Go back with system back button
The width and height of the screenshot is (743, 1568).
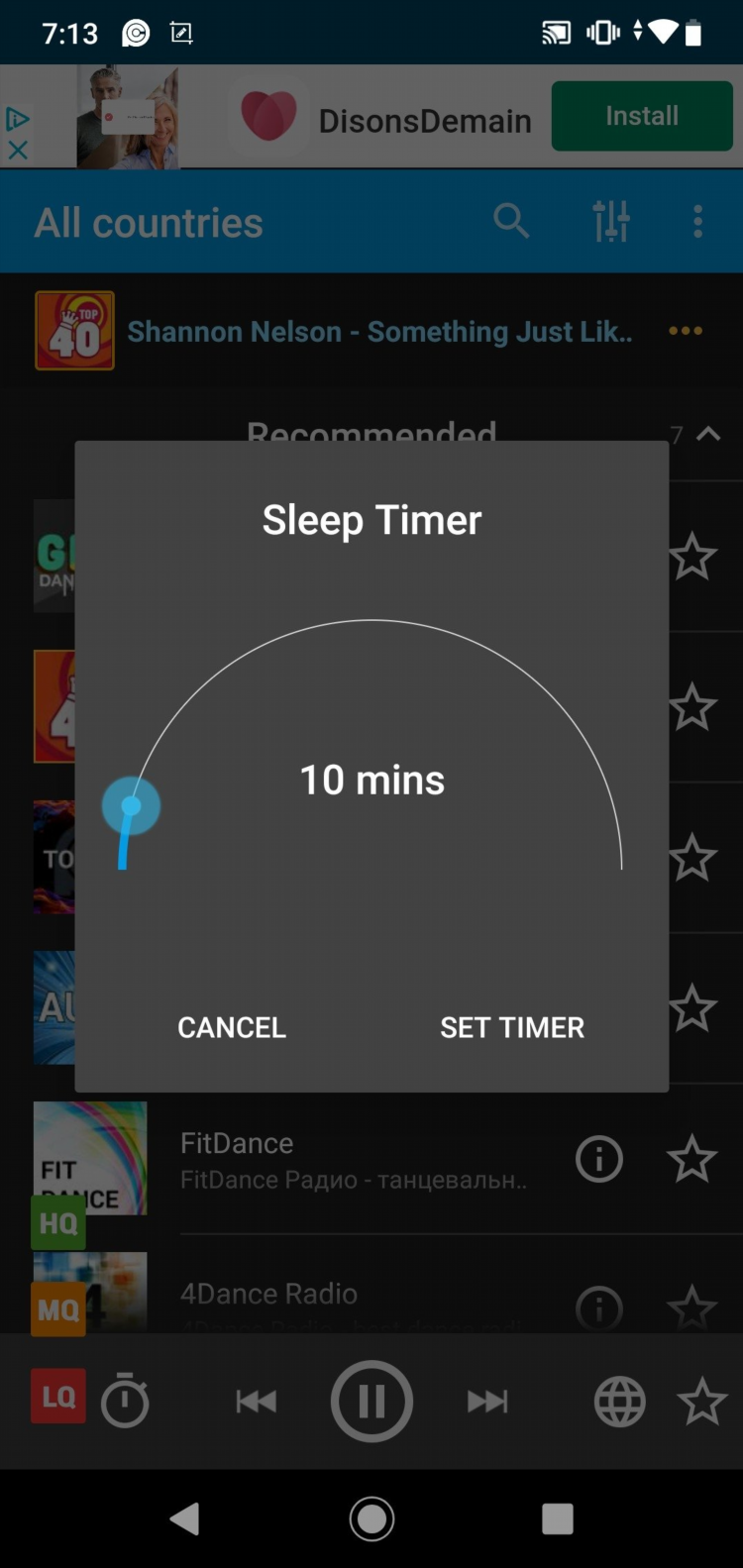tap(185, 1518)
